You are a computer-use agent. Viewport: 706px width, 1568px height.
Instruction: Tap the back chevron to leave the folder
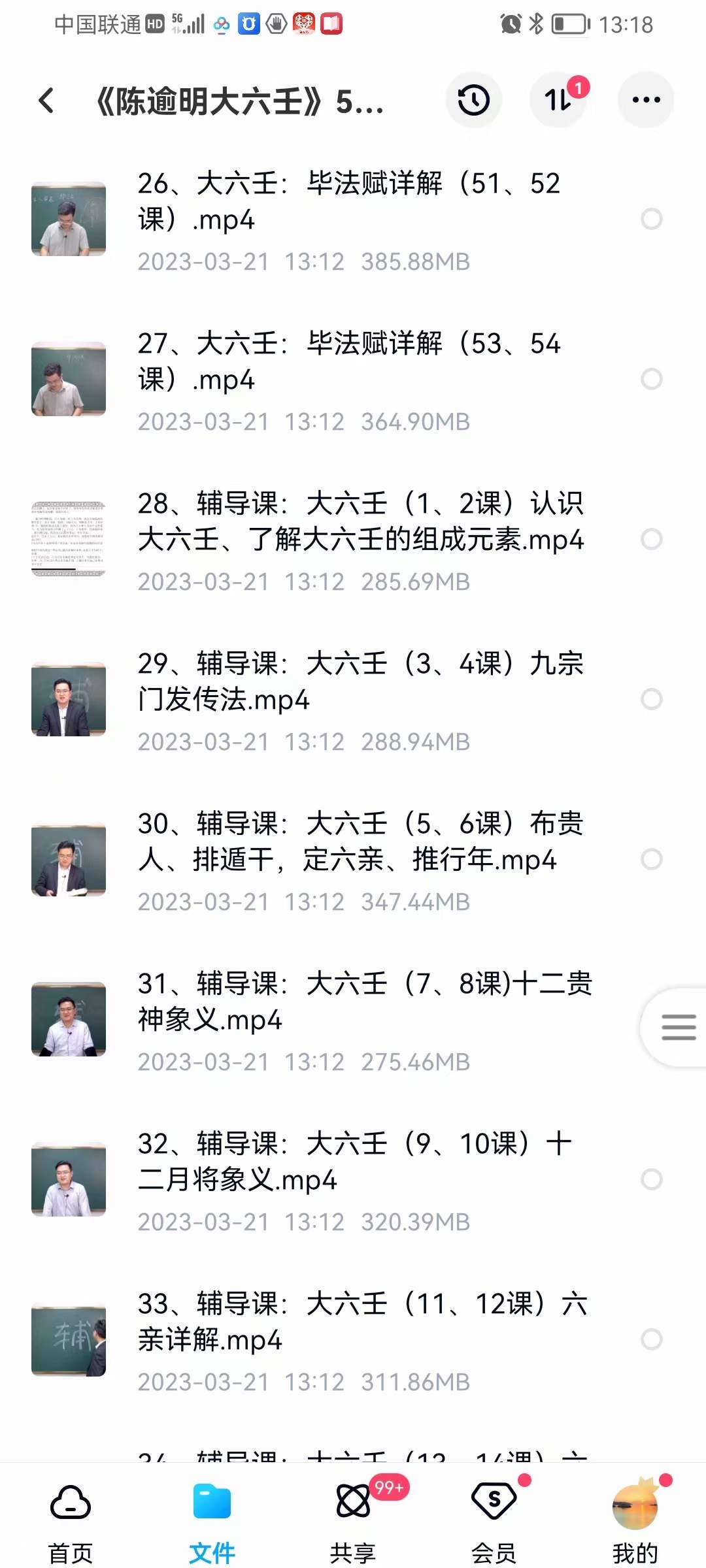click(x=44, y=101)
